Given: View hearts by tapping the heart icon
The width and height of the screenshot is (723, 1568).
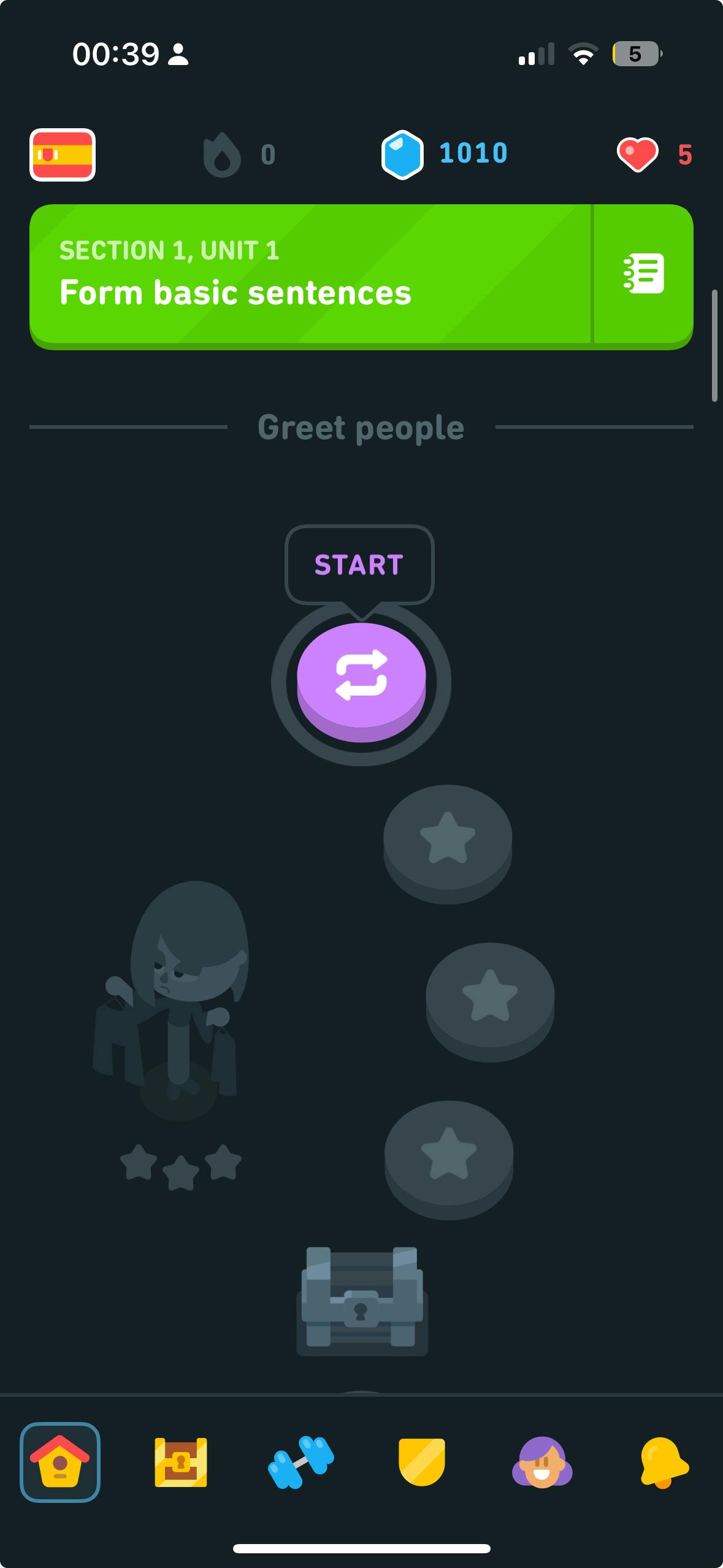Looking at the screenshot, I should [x=638, y=155].
